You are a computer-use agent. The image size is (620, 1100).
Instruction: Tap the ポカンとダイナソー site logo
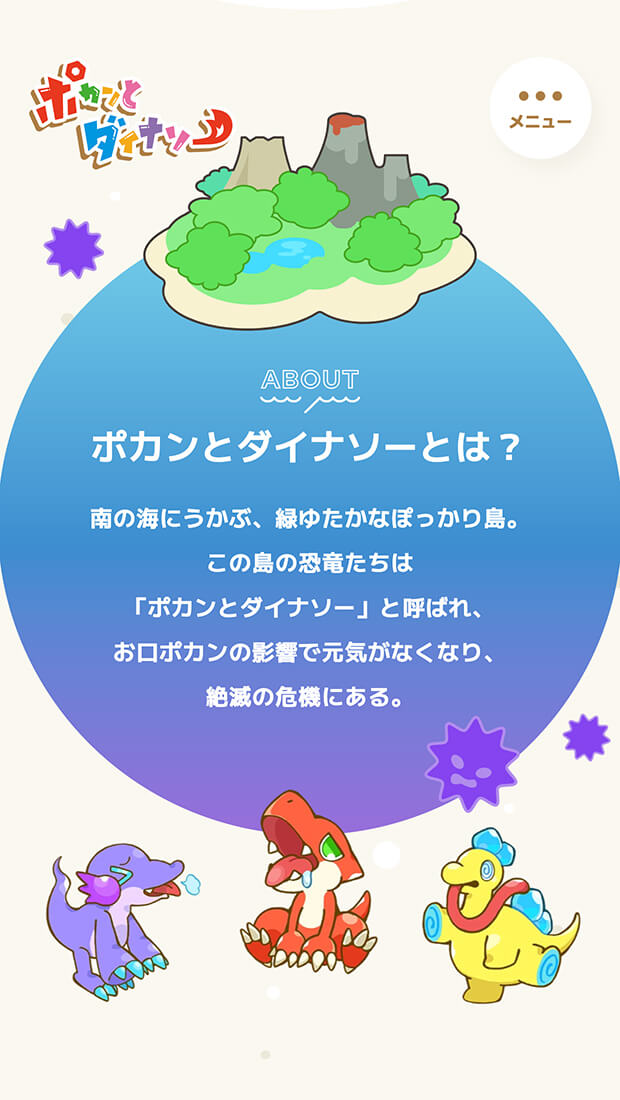coord(128,118)
